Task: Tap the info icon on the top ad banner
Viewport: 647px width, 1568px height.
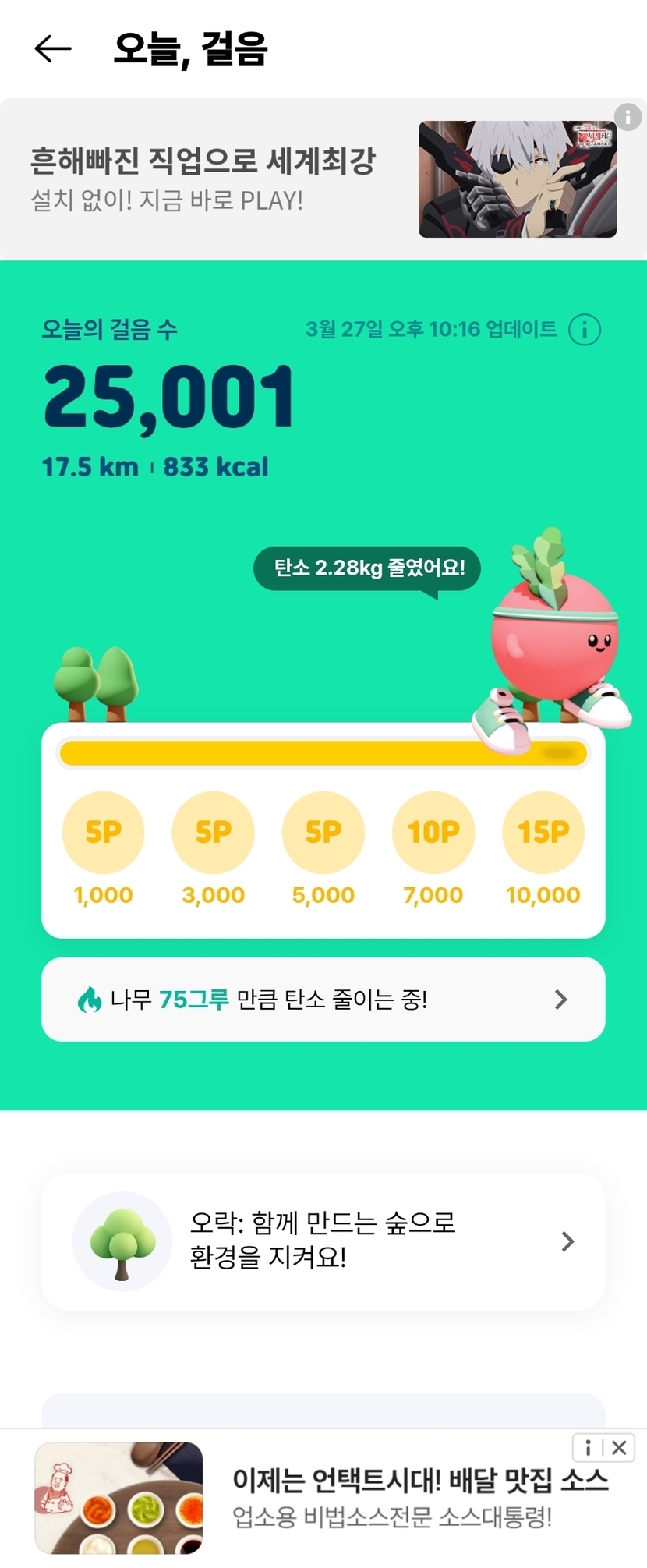Action: (628, 117)
